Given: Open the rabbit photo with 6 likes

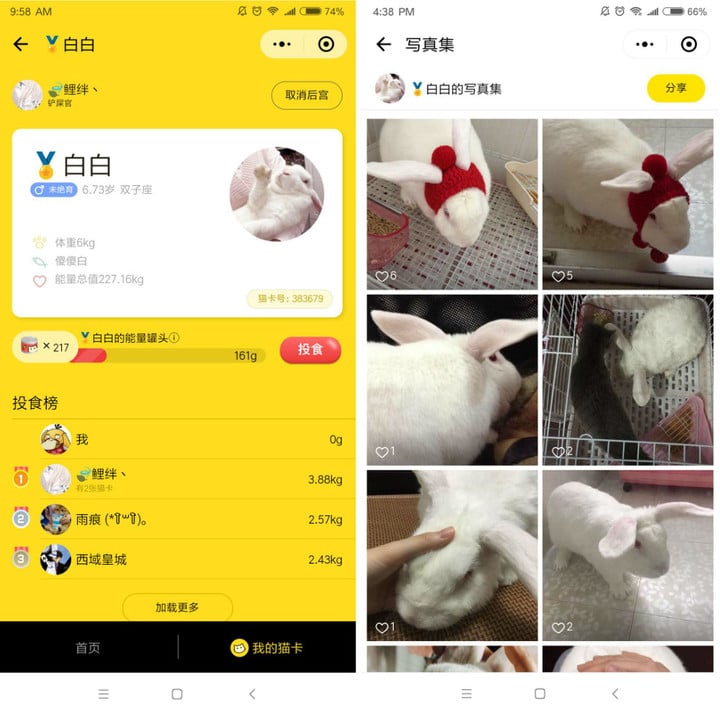Looking at the screenshot, I should 452,203.
